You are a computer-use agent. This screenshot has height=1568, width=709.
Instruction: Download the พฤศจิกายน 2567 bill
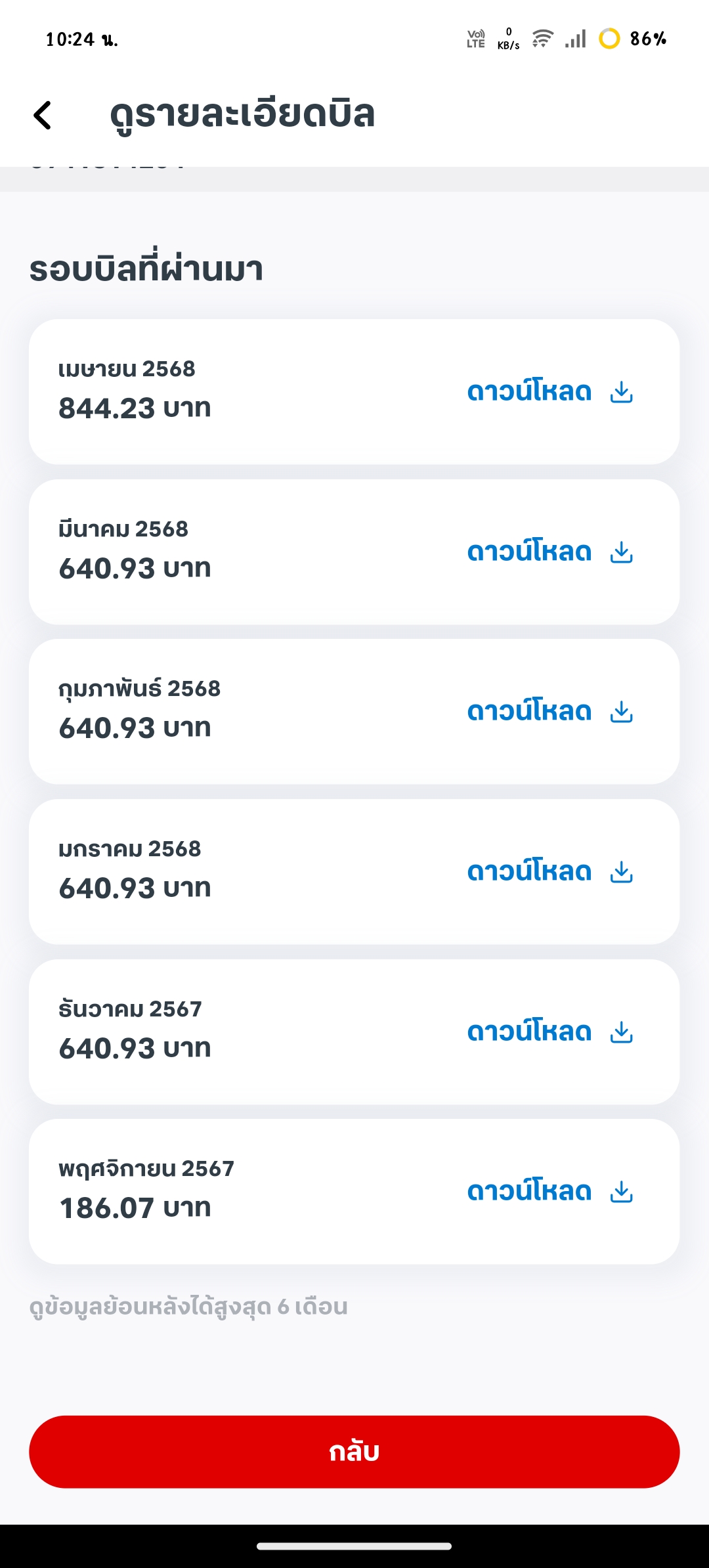(x=549, y=1192)
